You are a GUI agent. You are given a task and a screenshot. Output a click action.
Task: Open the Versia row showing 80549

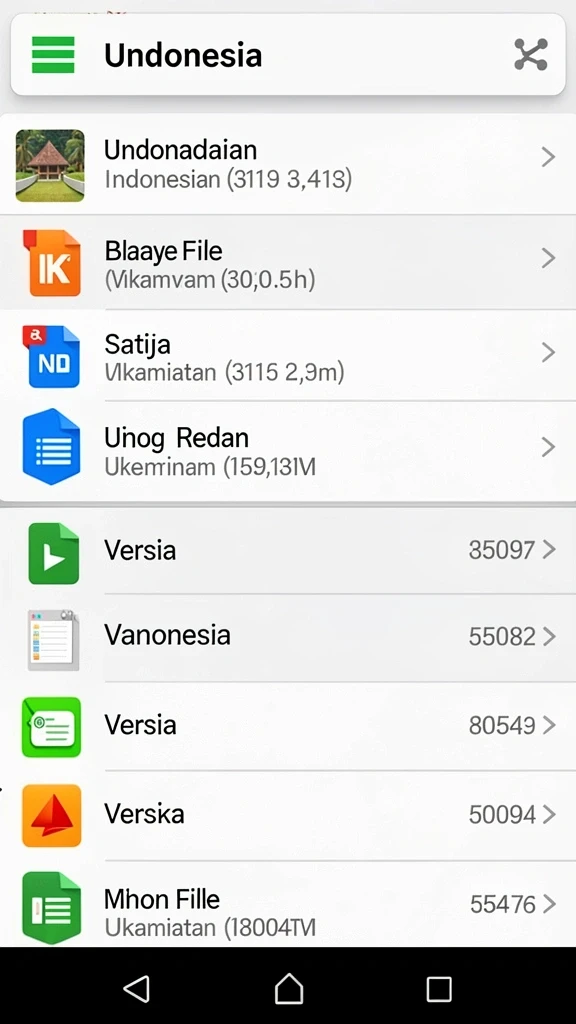pyautogui.click(x=288, y=726)
